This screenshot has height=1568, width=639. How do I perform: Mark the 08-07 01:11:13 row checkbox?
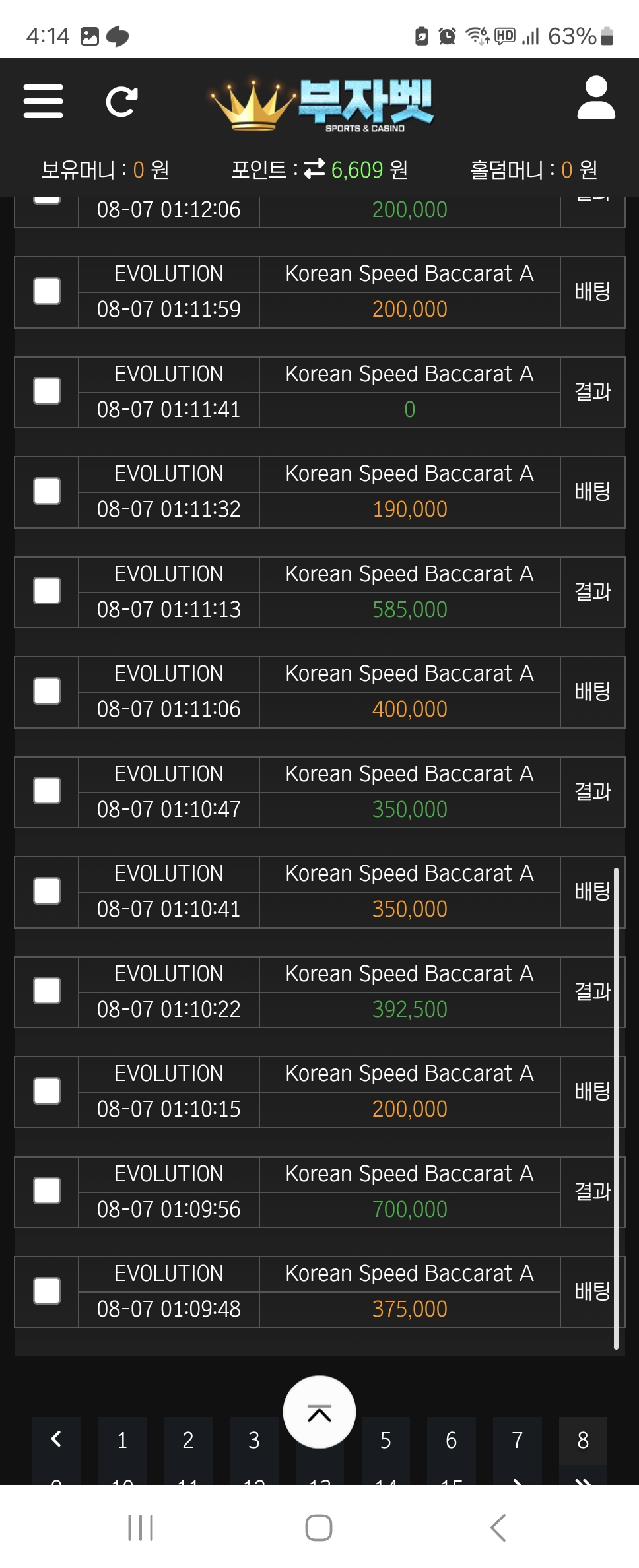(x=47, y=591)
